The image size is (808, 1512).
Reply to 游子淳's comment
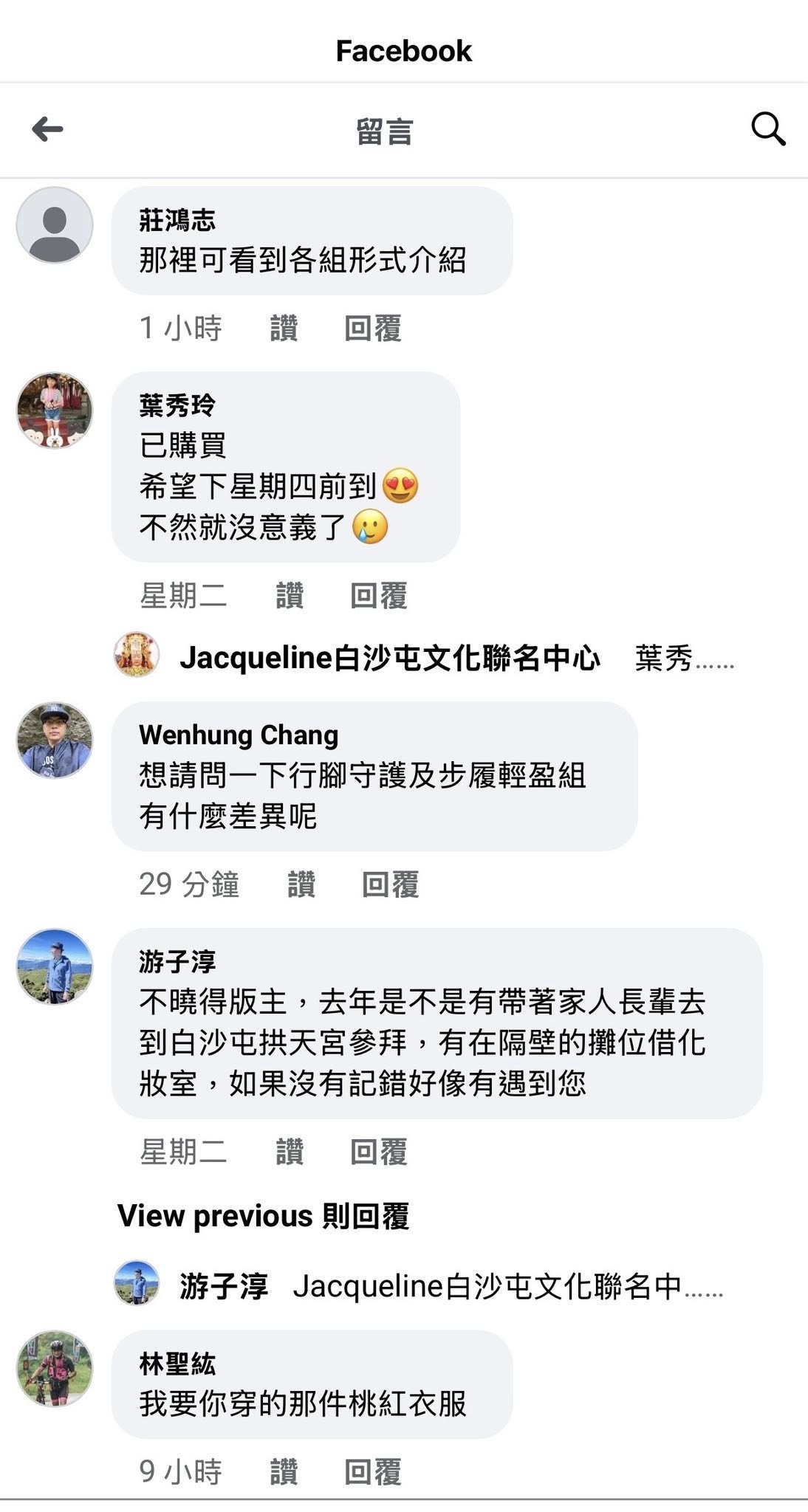379,1152
